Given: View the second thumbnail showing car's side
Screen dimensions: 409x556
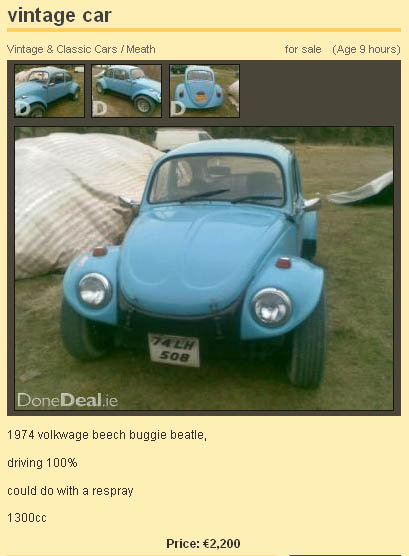Looking at the screenshot, I should (x=127, y=91).
